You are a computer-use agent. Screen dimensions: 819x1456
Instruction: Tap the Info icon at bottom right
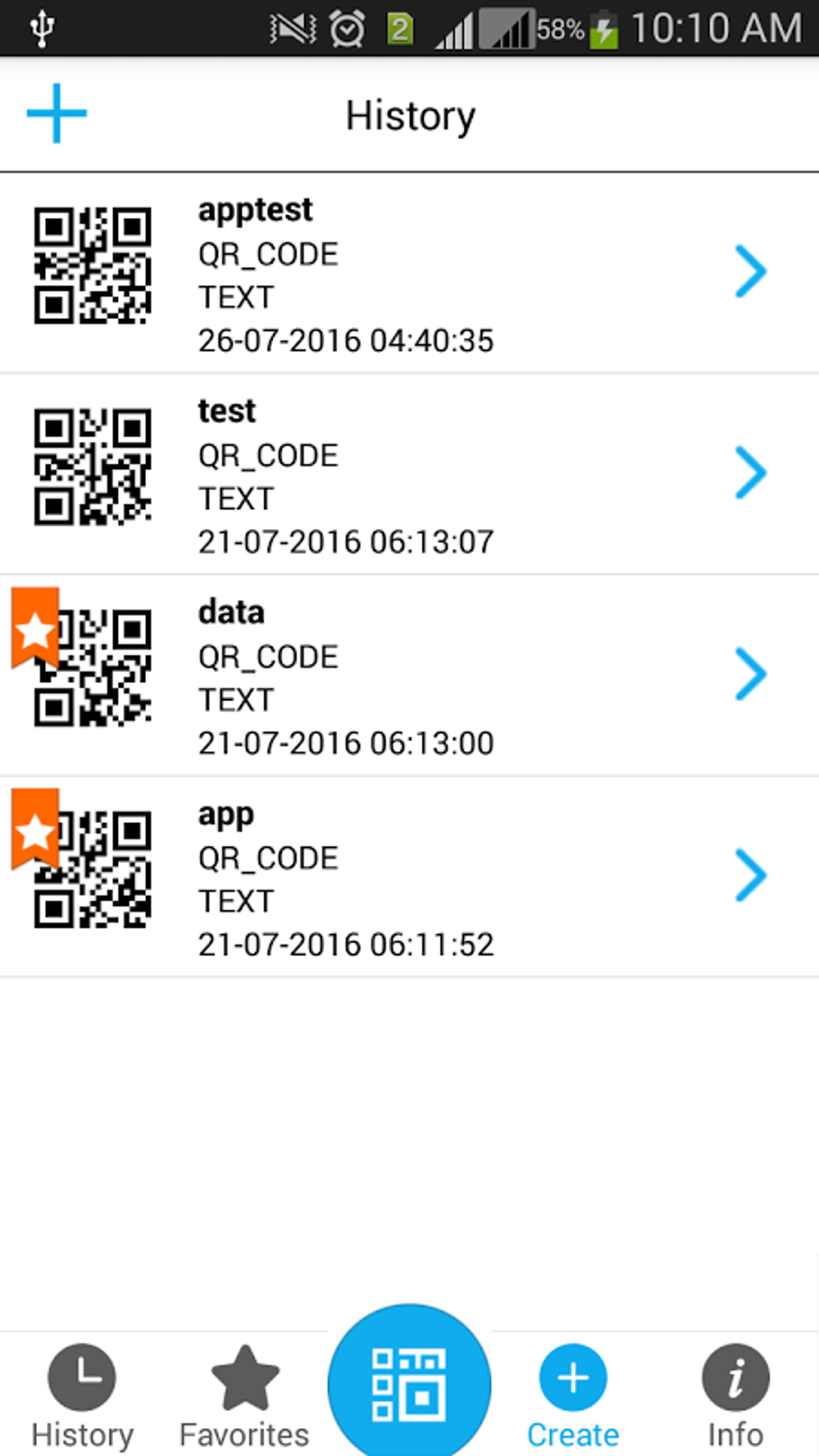click(735, 1375)
